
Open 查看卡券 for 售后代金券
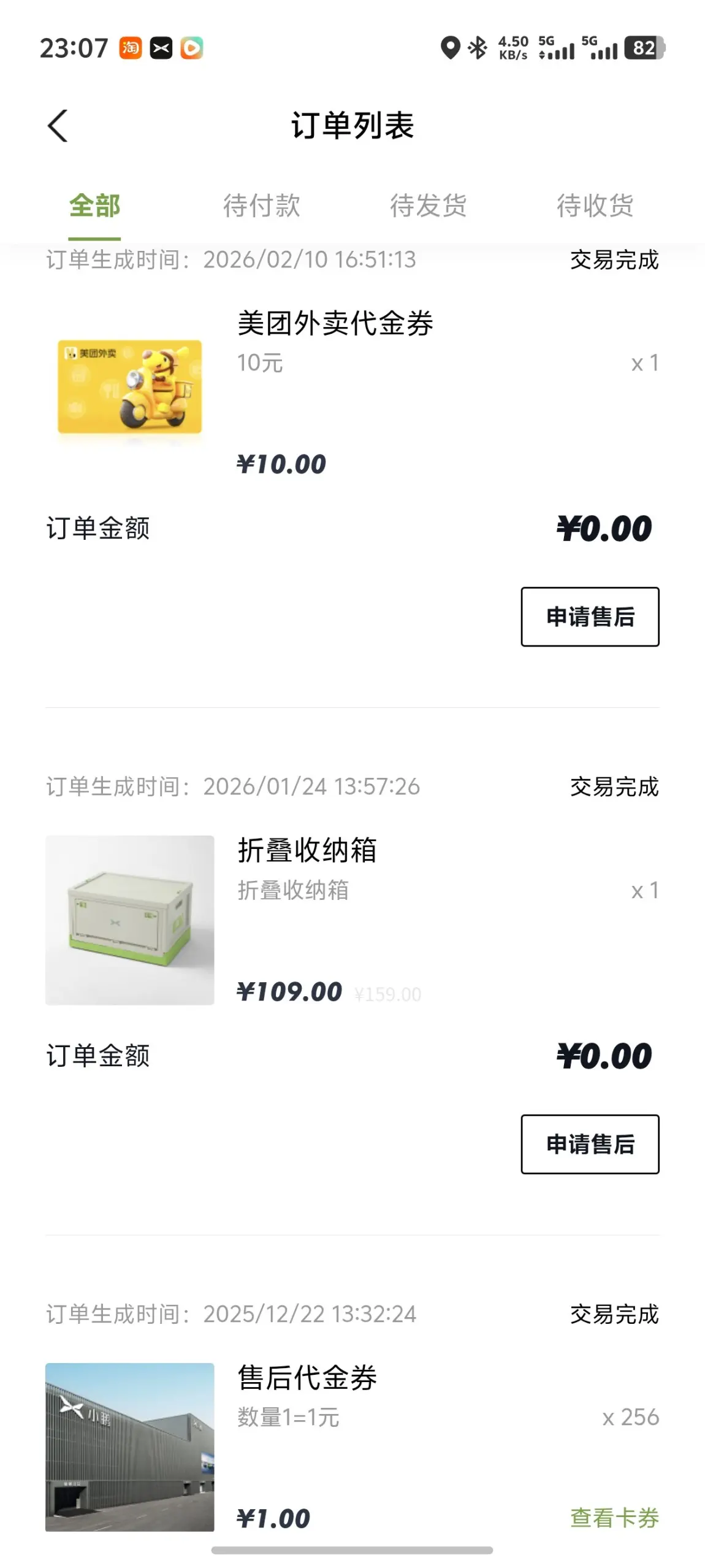pyautogui.click(x=614, y=1518)
